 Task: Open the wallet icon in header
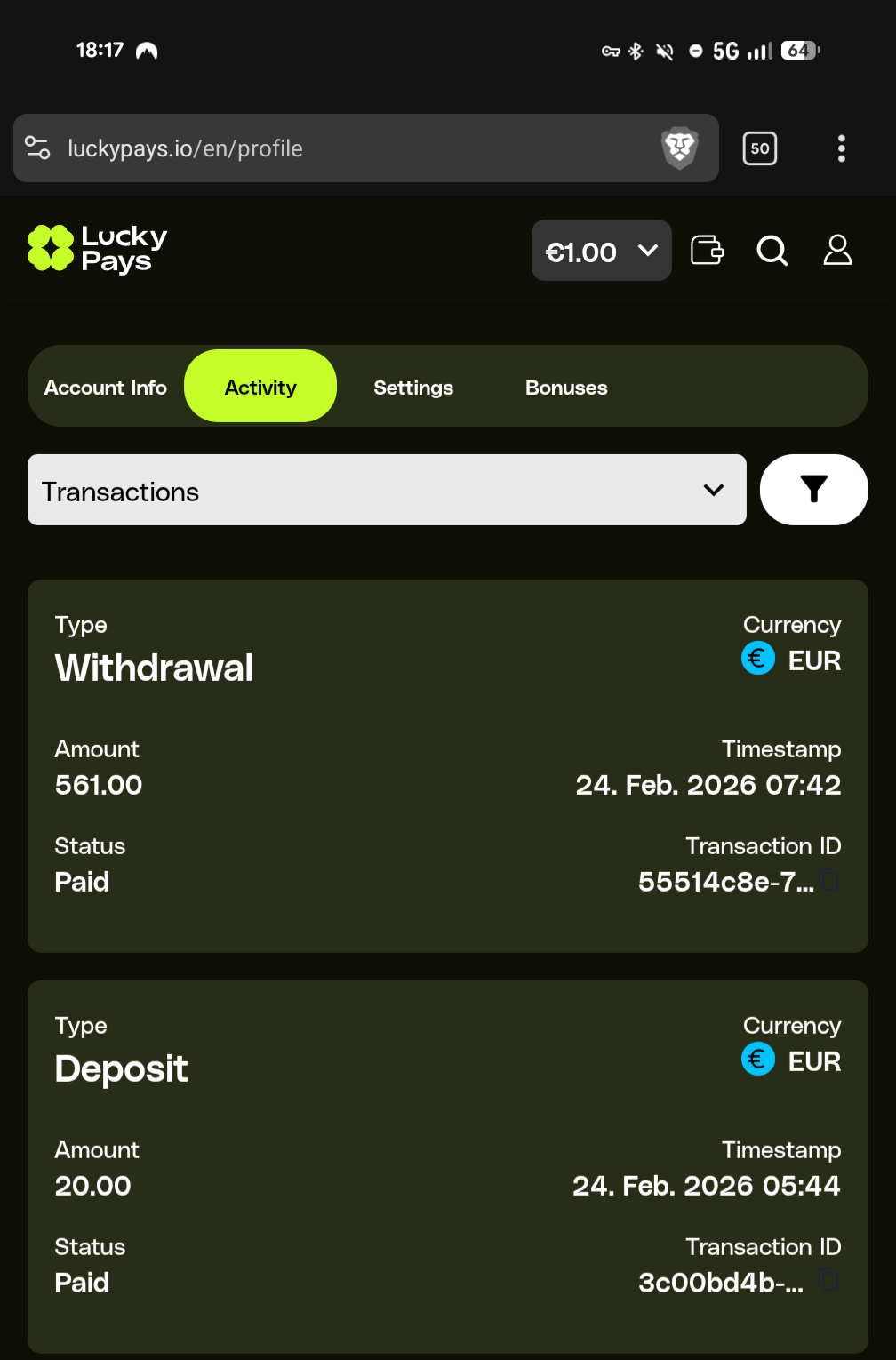[x=707, y=251]
